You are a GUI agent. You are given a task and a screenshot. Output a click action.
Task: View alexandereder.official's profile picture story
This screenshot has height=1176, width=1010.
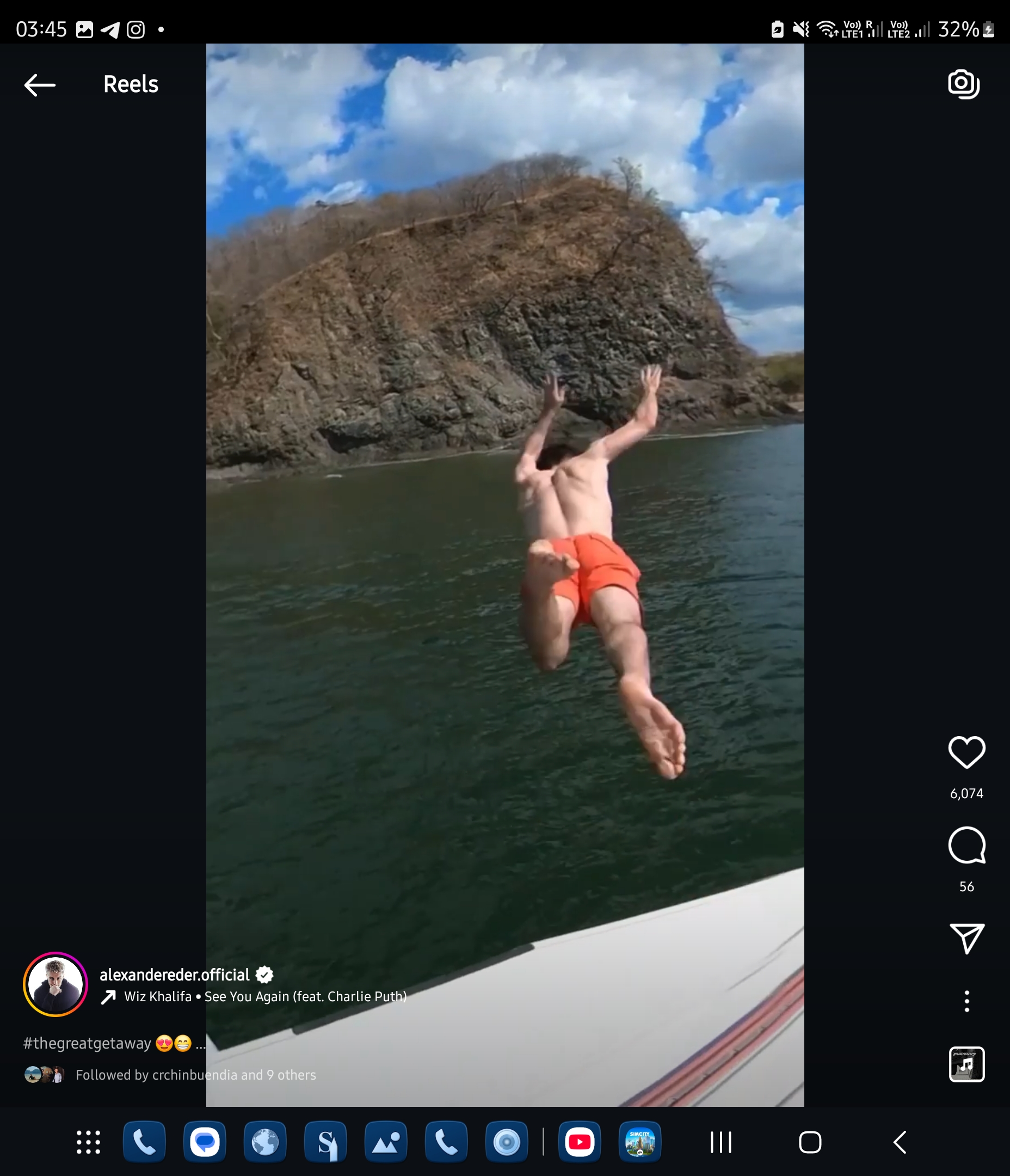click(55, 984)
